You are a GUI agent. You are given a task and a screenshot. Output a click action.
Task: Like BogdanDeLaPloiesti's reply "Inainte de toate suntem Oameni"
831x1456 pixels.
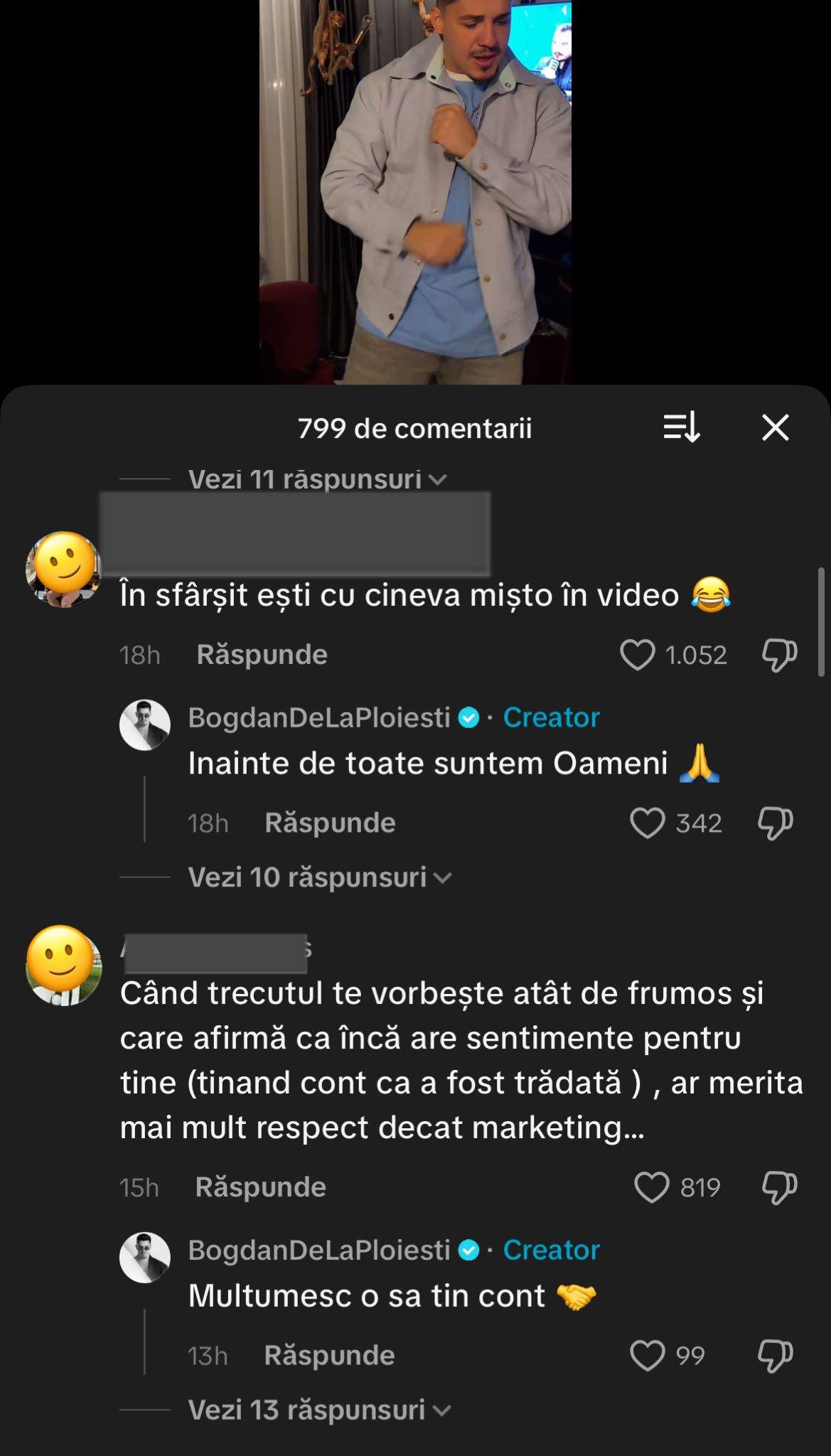pos(649,823)
